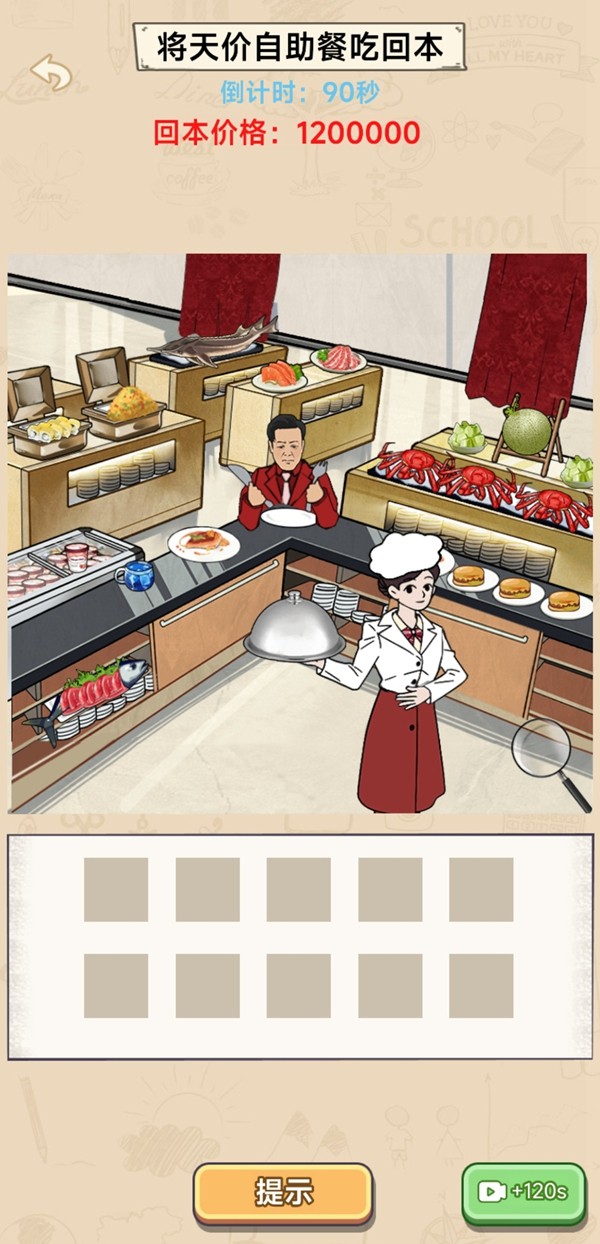Go back with the return arrow

[x=51, y=72]
